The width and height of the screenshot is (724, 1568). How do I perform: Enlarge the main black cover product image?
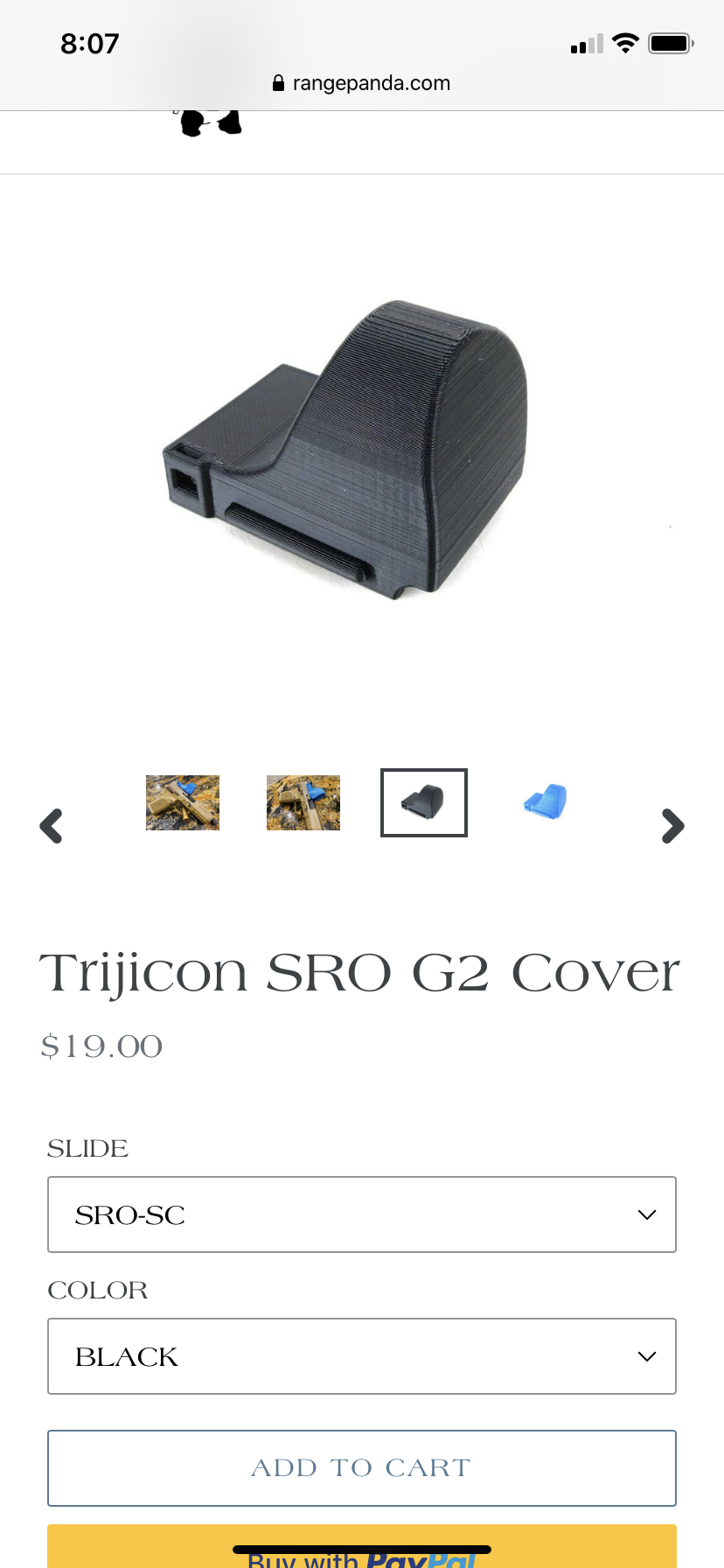tap(347, 450)
